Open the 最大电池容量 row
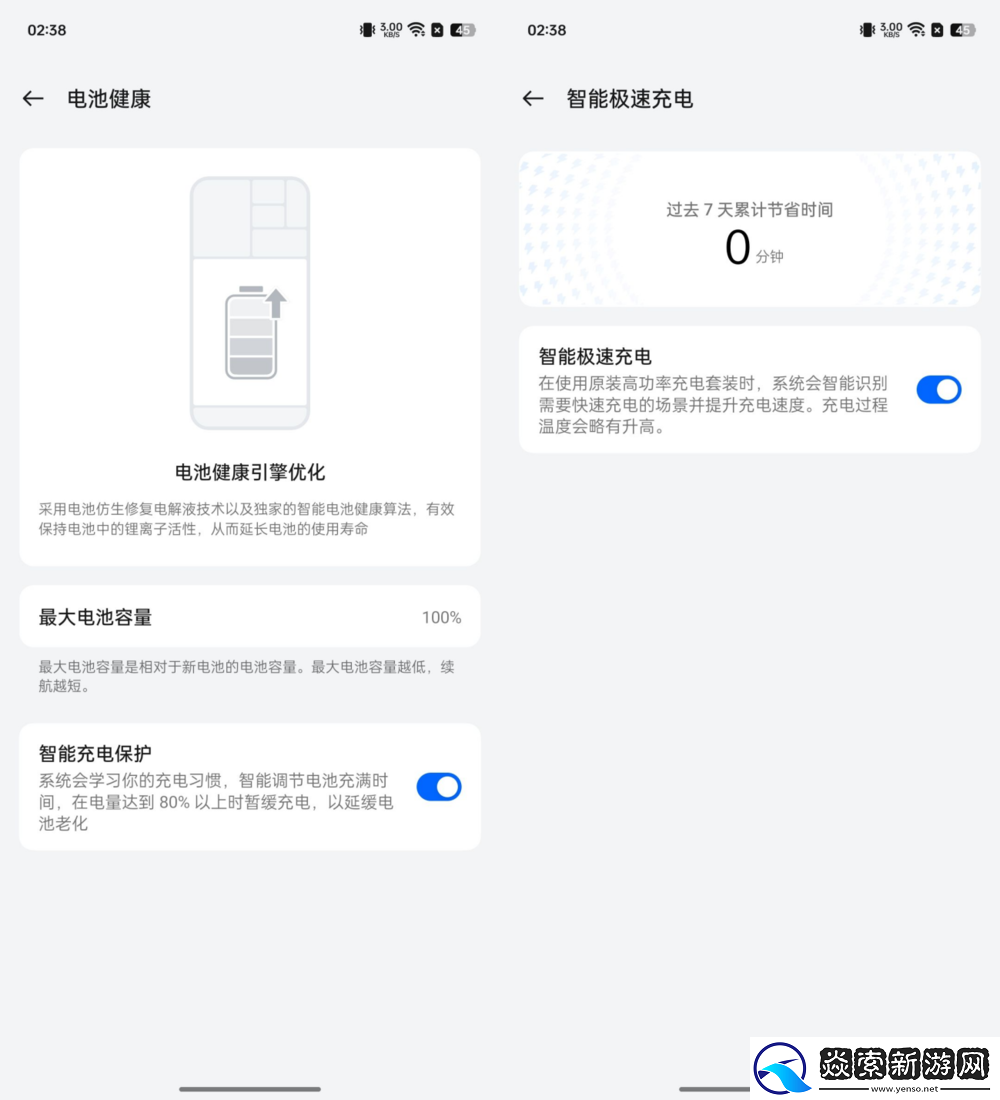Image resolution: width=1000 pixels, height=1100 pixels. [x=249, y=617]
